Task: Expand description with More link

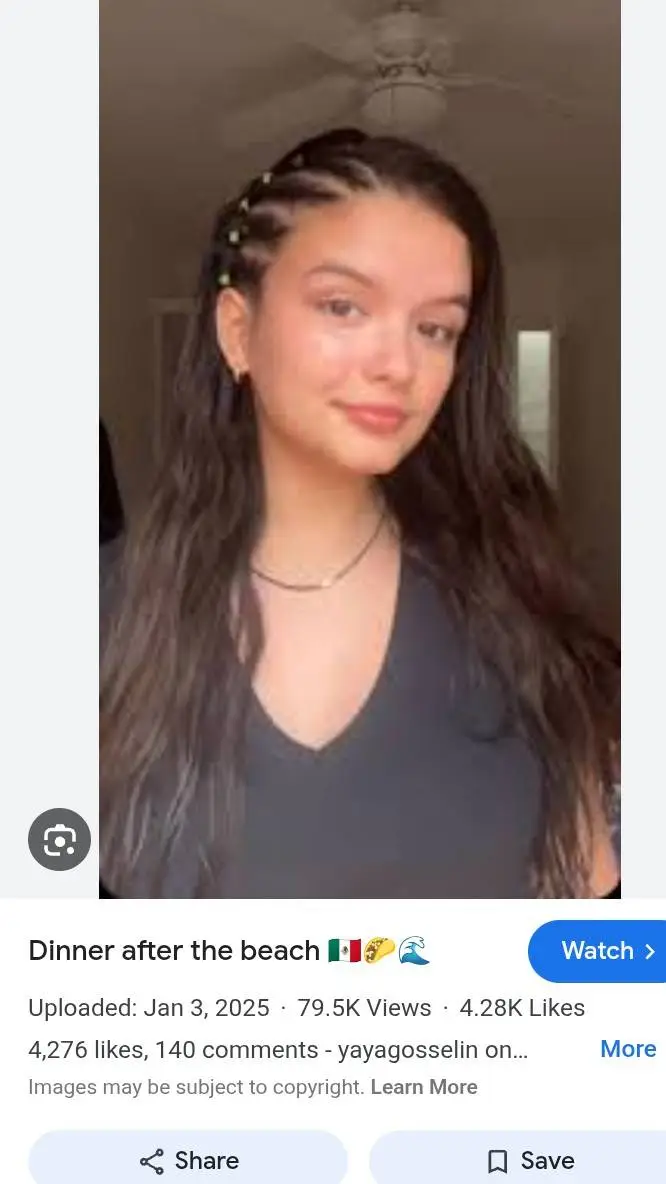Action: [628, 1049]
